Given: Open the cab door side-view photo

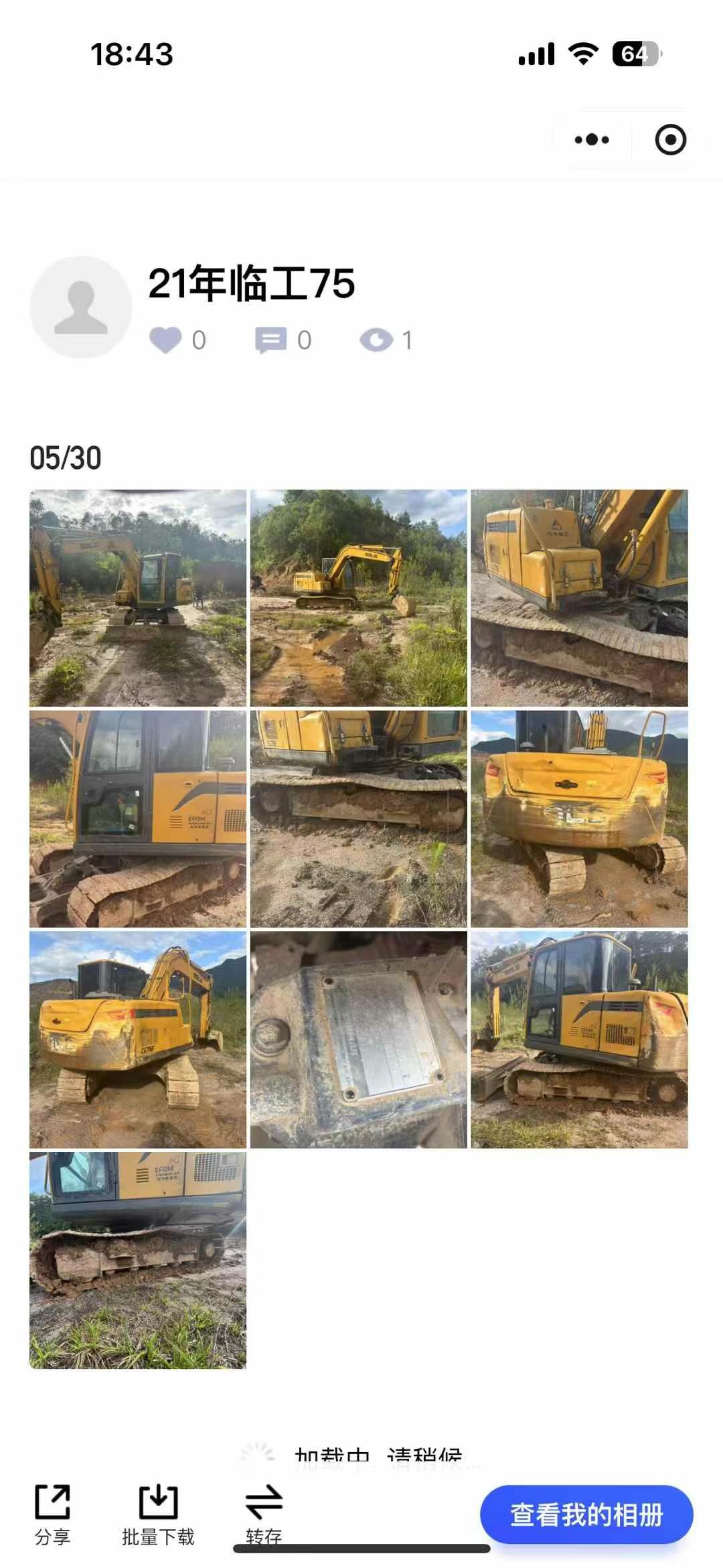Looking at the screenshot, I should 138,818.
